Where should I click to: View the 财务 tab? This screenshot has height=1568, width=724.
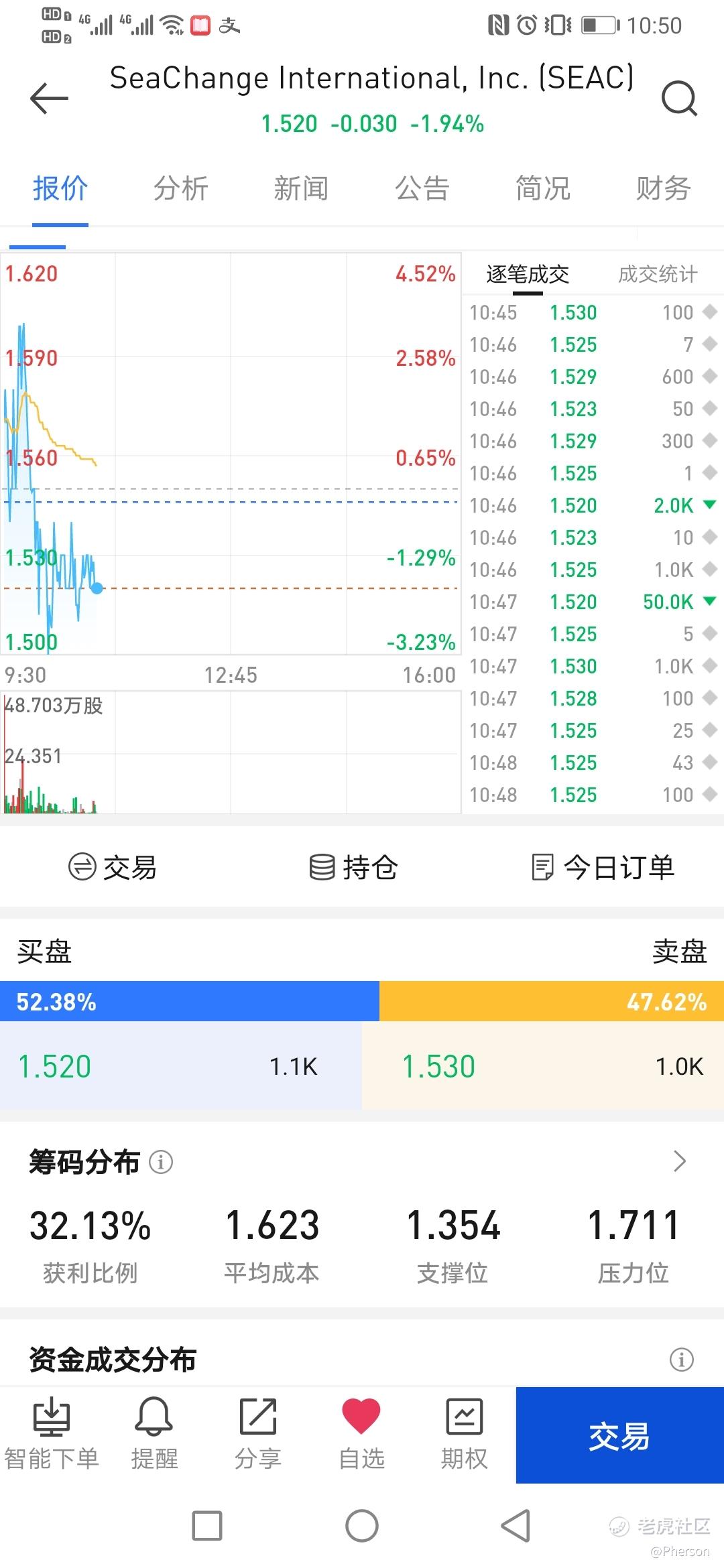(x=663, y=188)
